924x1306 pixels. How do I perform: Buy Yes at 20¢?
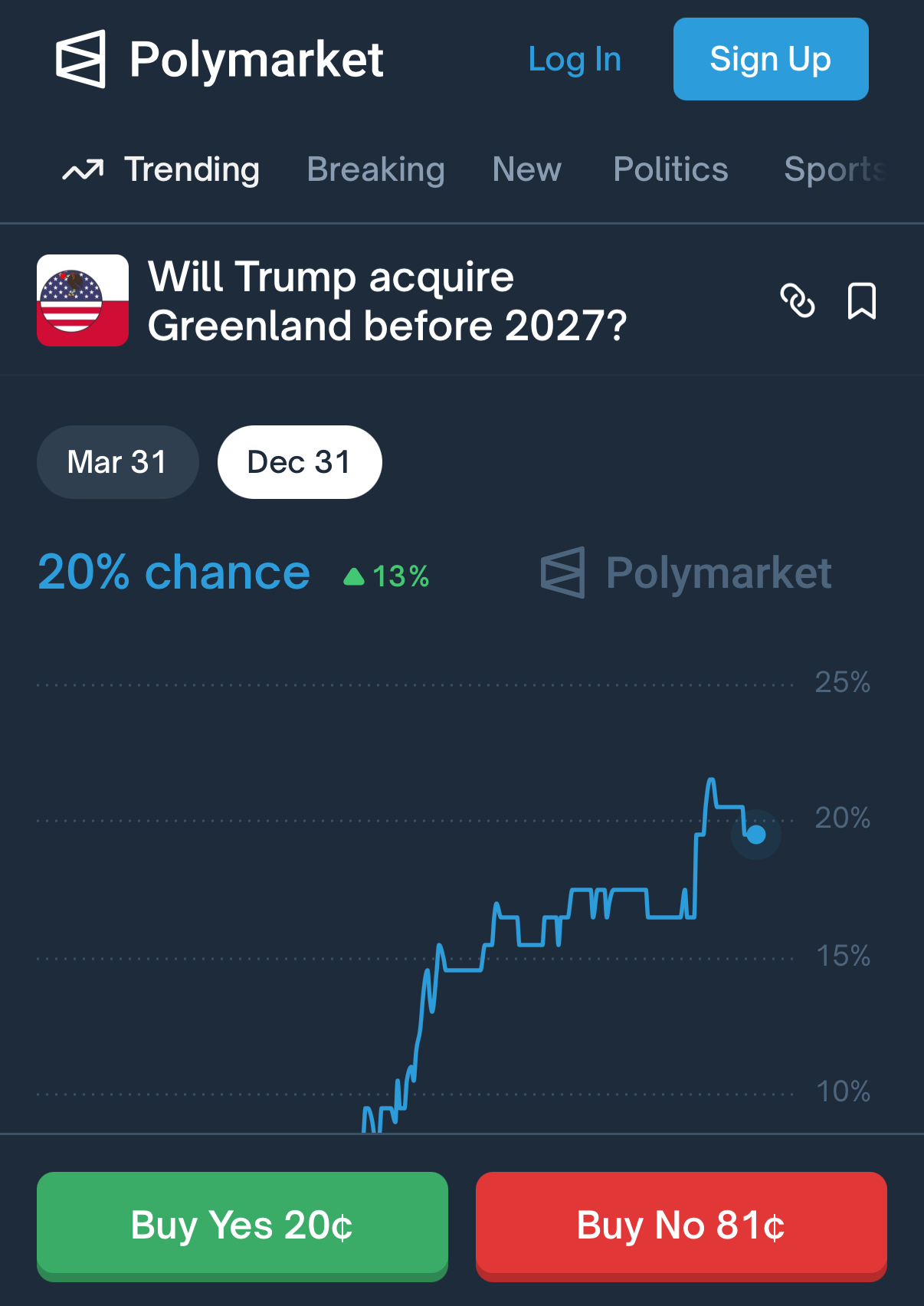tap(242, 1225)
